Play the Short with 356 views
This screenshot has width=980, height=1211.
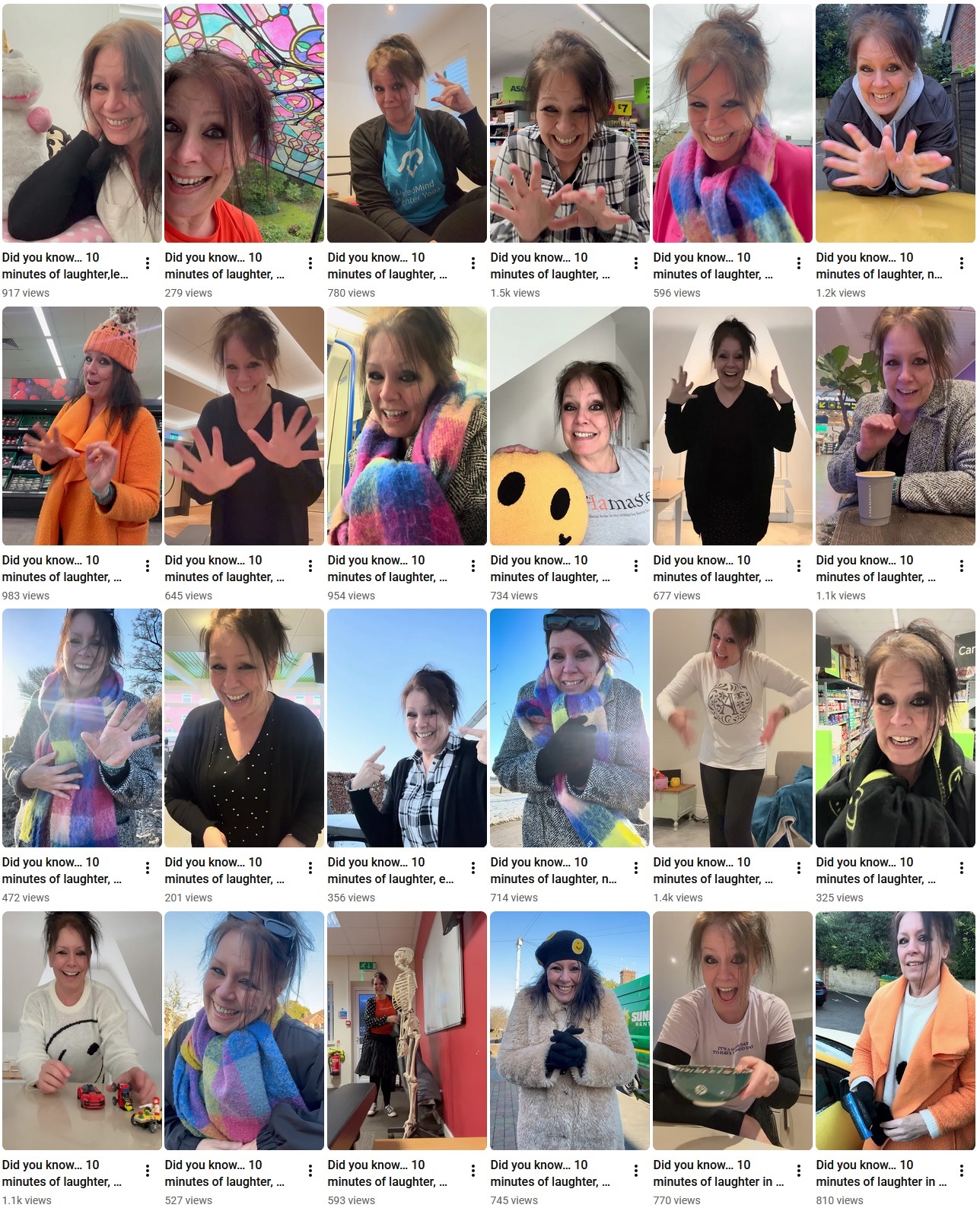click(x=407, y=728)
